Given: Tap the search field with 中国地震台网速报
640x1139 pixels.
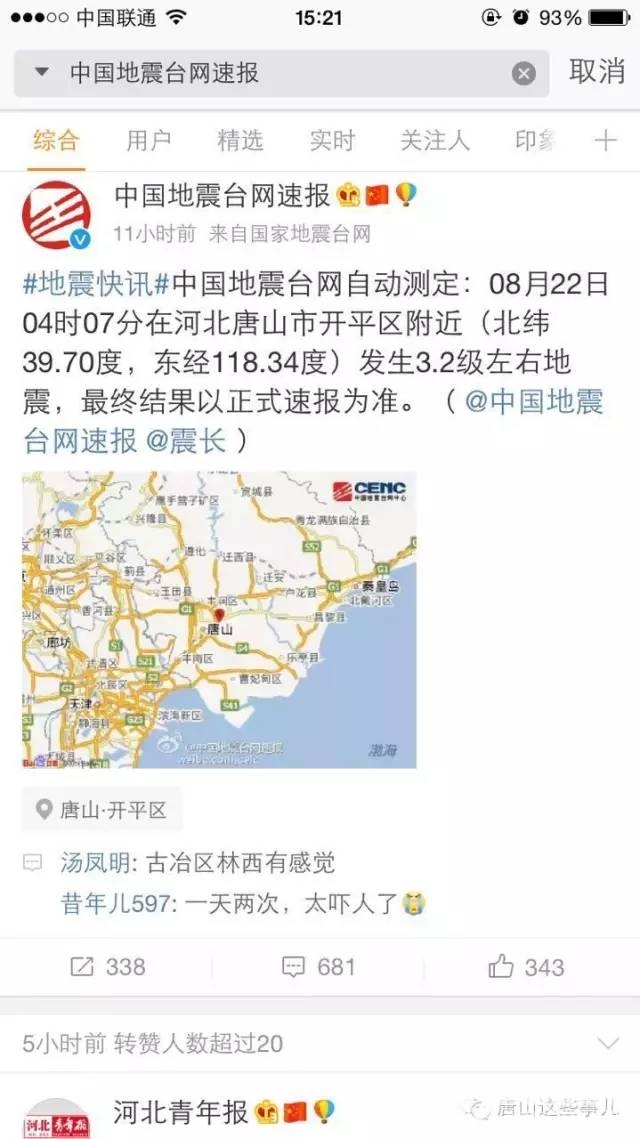Looking at the screenshot, I should pyautogui.click(x=280, y=73).
